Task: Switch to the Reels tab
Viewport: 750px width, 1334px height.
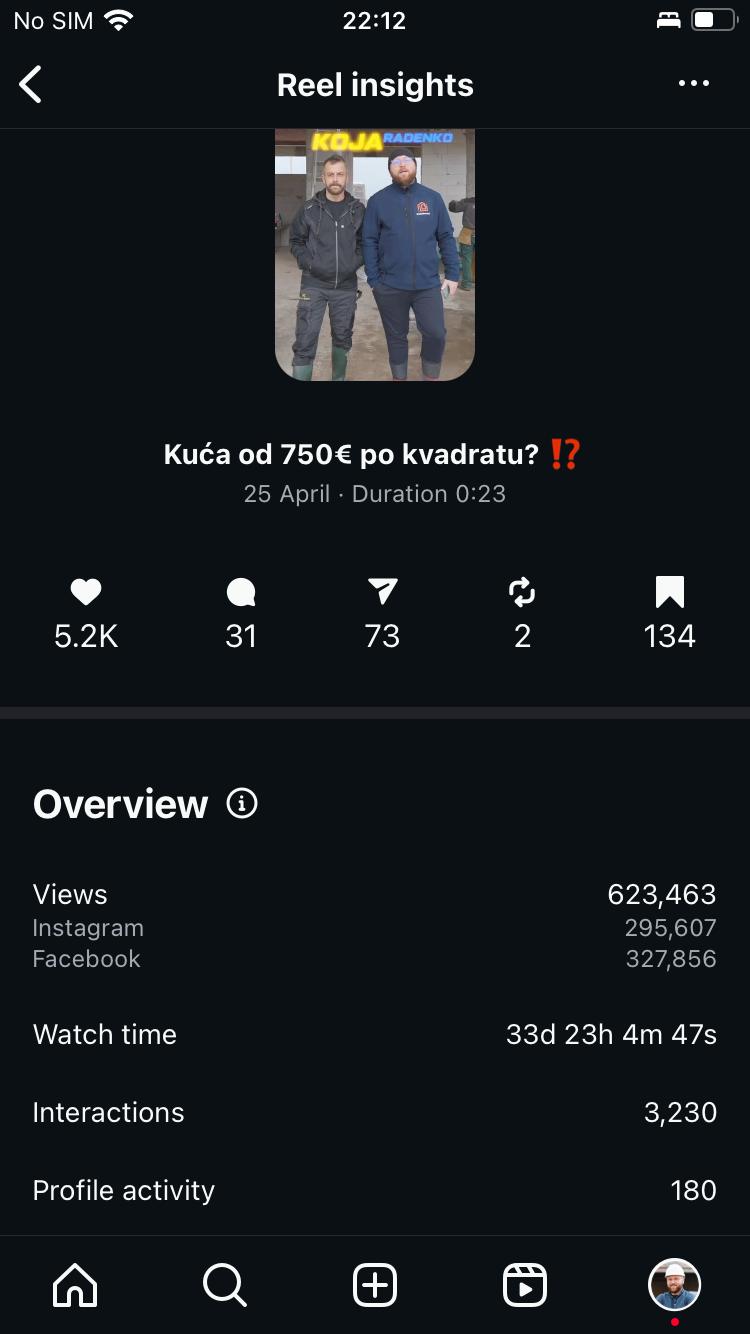Action: [x=525, y=1285]
